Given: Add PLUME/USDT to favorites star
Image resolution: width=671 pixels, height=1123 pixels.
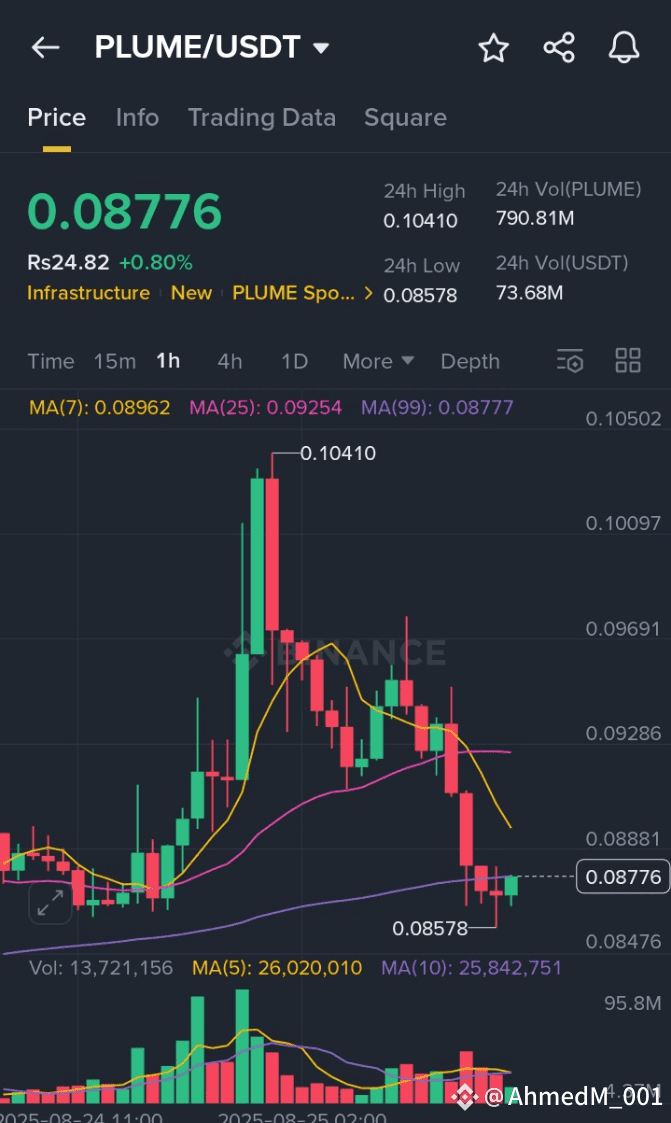Looking at the screenshot, I should click(493, 48).
